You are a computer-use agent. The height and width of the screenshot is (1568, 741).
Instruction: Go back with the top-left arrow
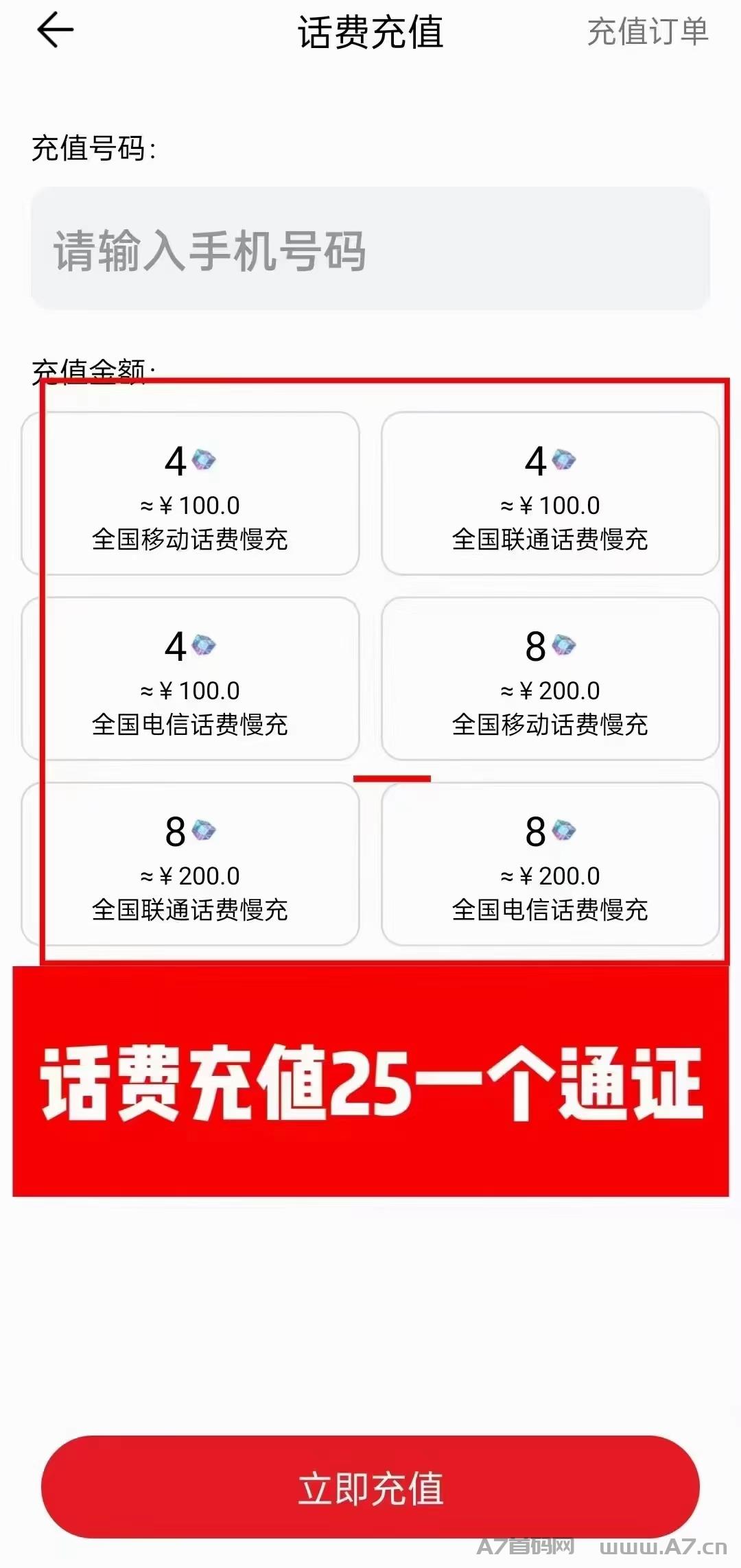55,31
